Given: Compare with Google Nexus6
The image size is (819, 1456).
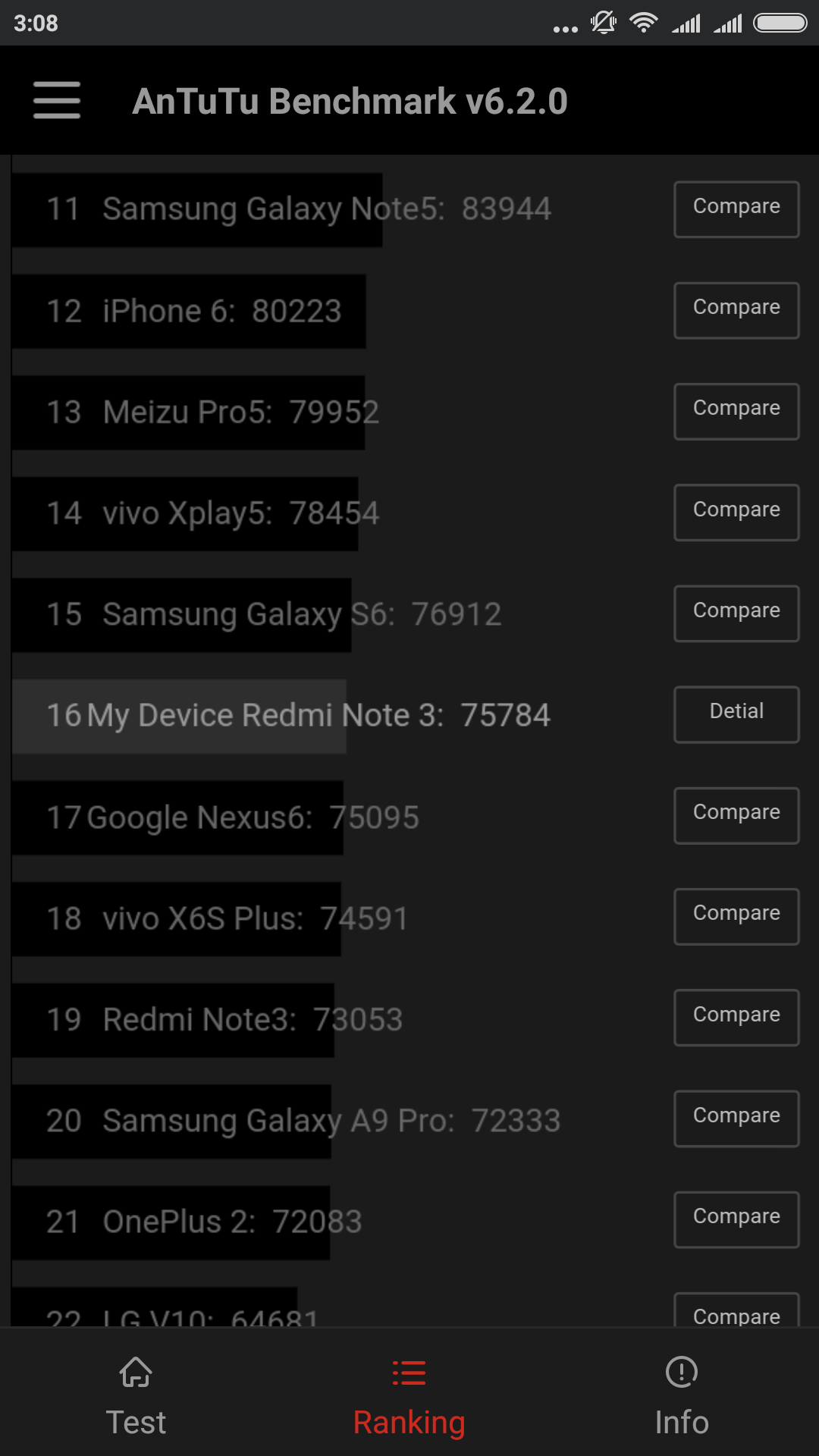Looking at the screenshot, I should pyautogui.click(x=736, y=815).
